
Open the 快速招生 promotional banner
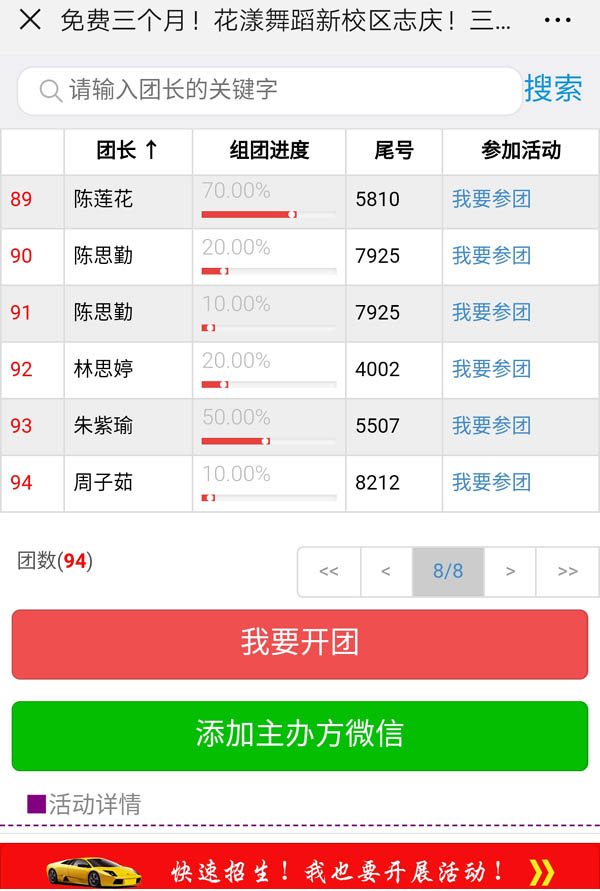300,869
